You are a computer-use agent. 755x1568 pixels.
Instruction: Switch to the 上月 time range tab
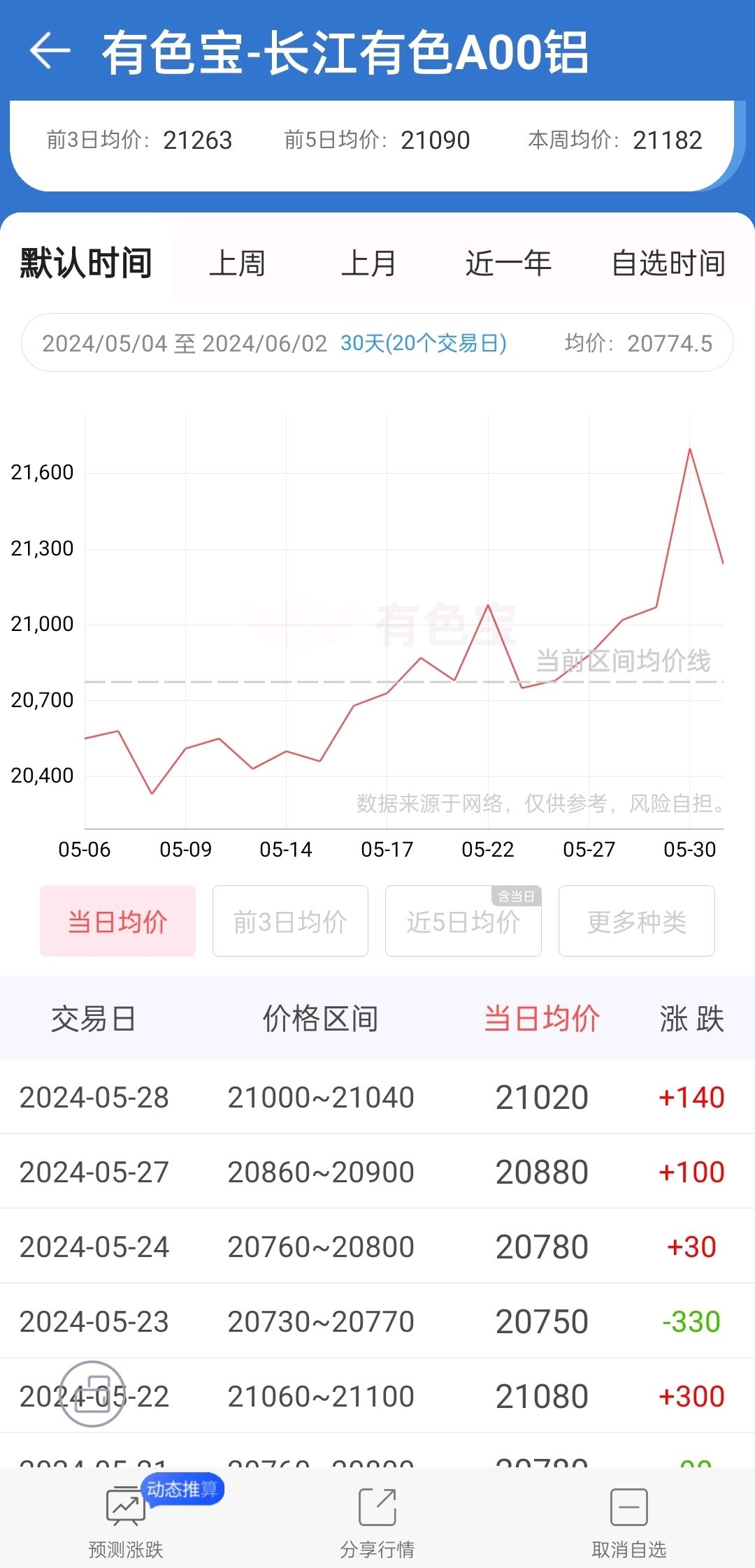pyautogui.click(x=368, y=263)
